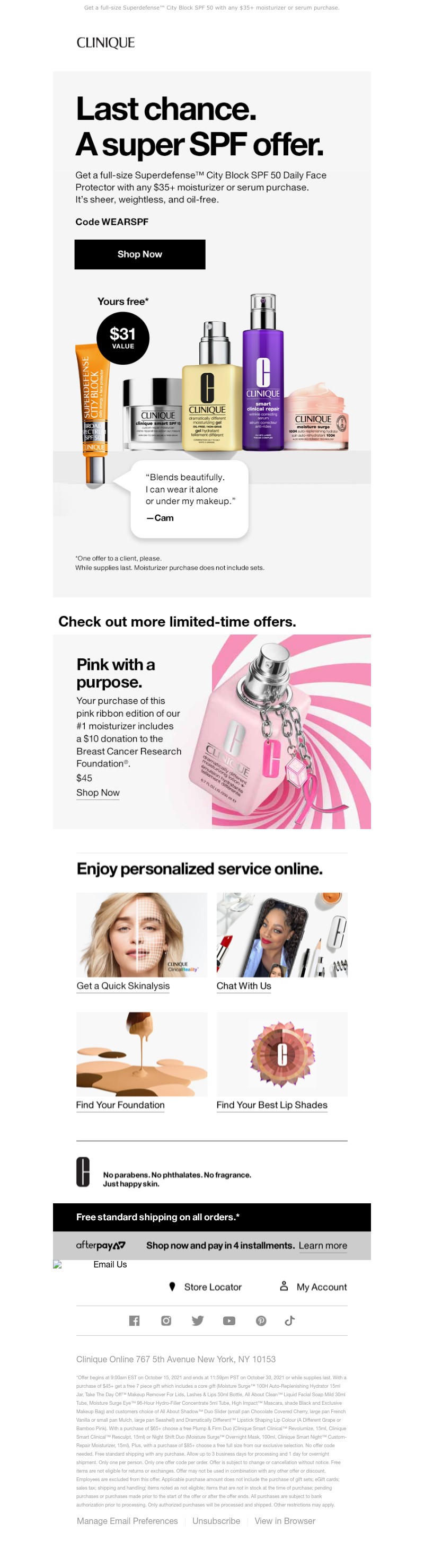Open Clinique's Twitter page
The image size is (424, 1568).
tap(198, 1320)
